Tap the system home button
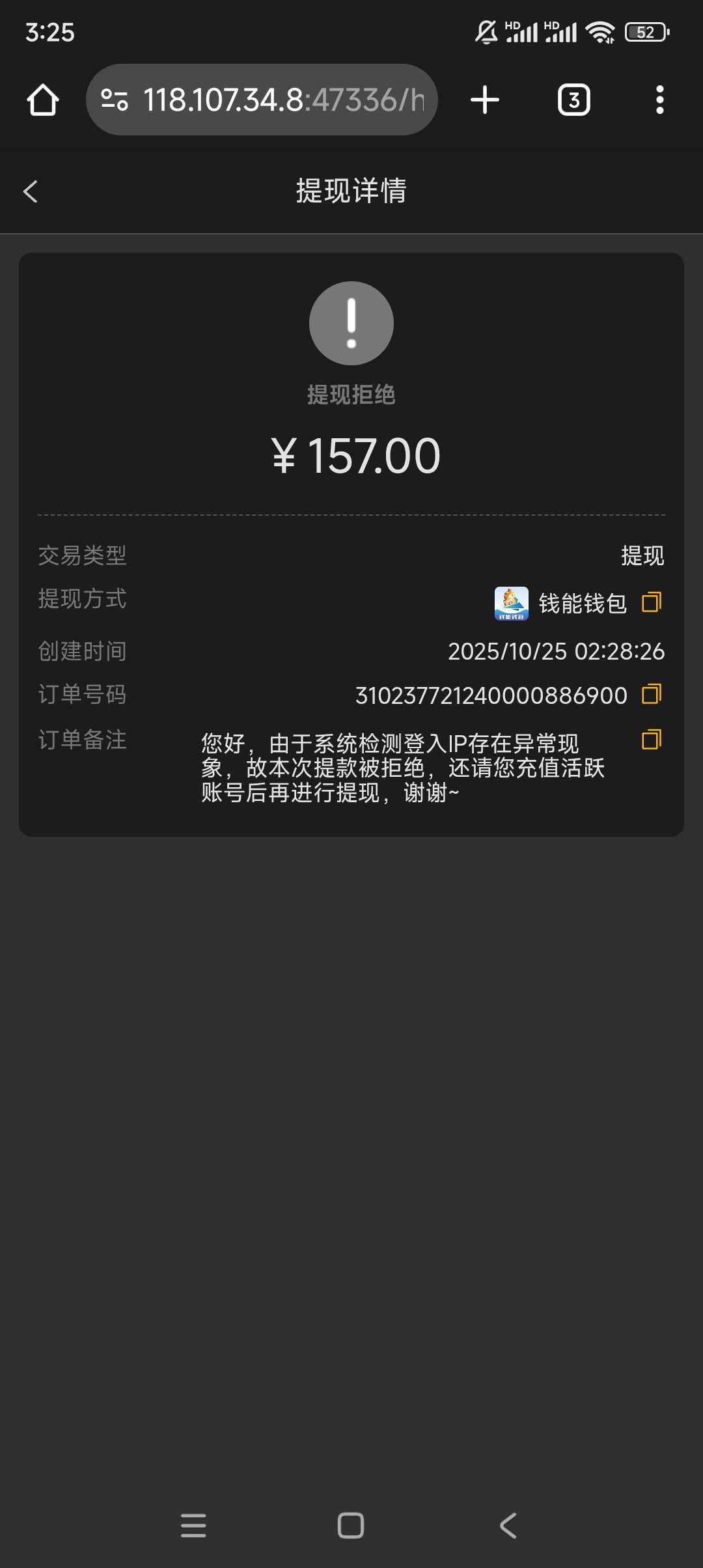This screenshot has height=1568, width=703. click(351, 1525)
